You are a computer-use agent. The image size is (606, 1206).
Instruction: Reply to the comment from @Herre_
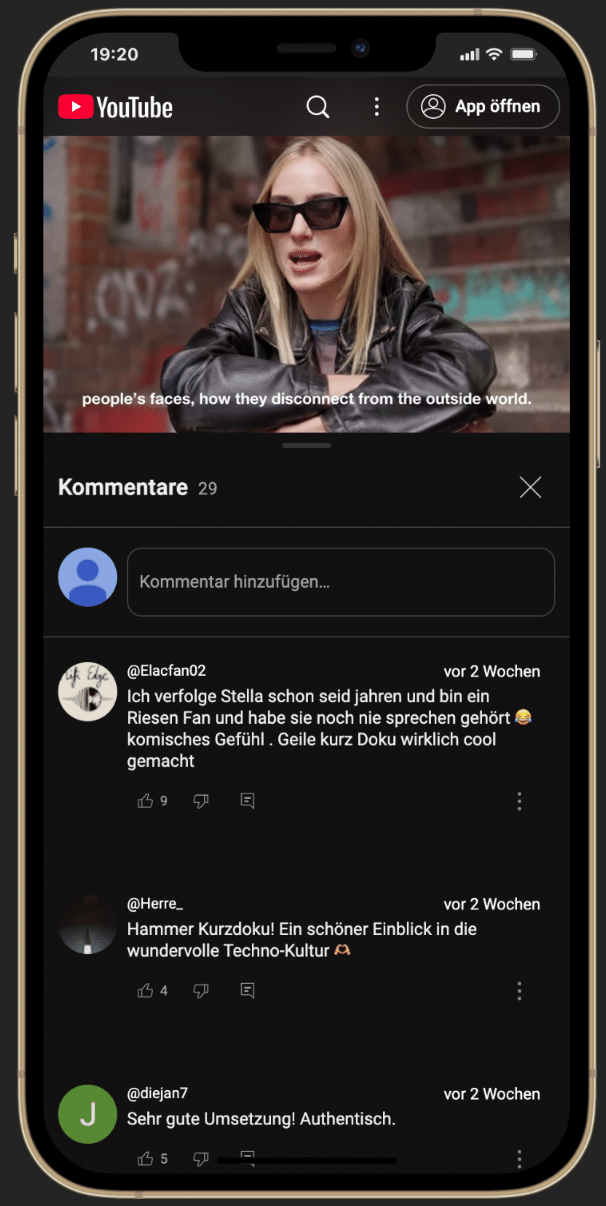click(x=248, y=991)
